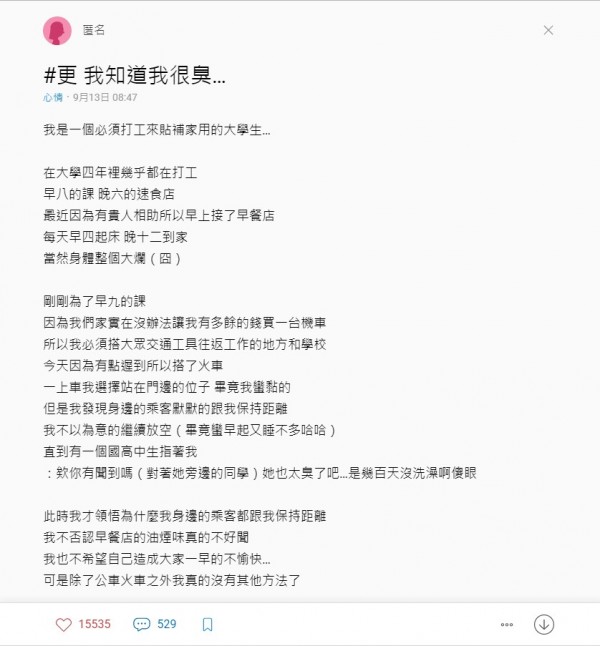Close the post with the X button
The image size is (600, 646).
548,31
